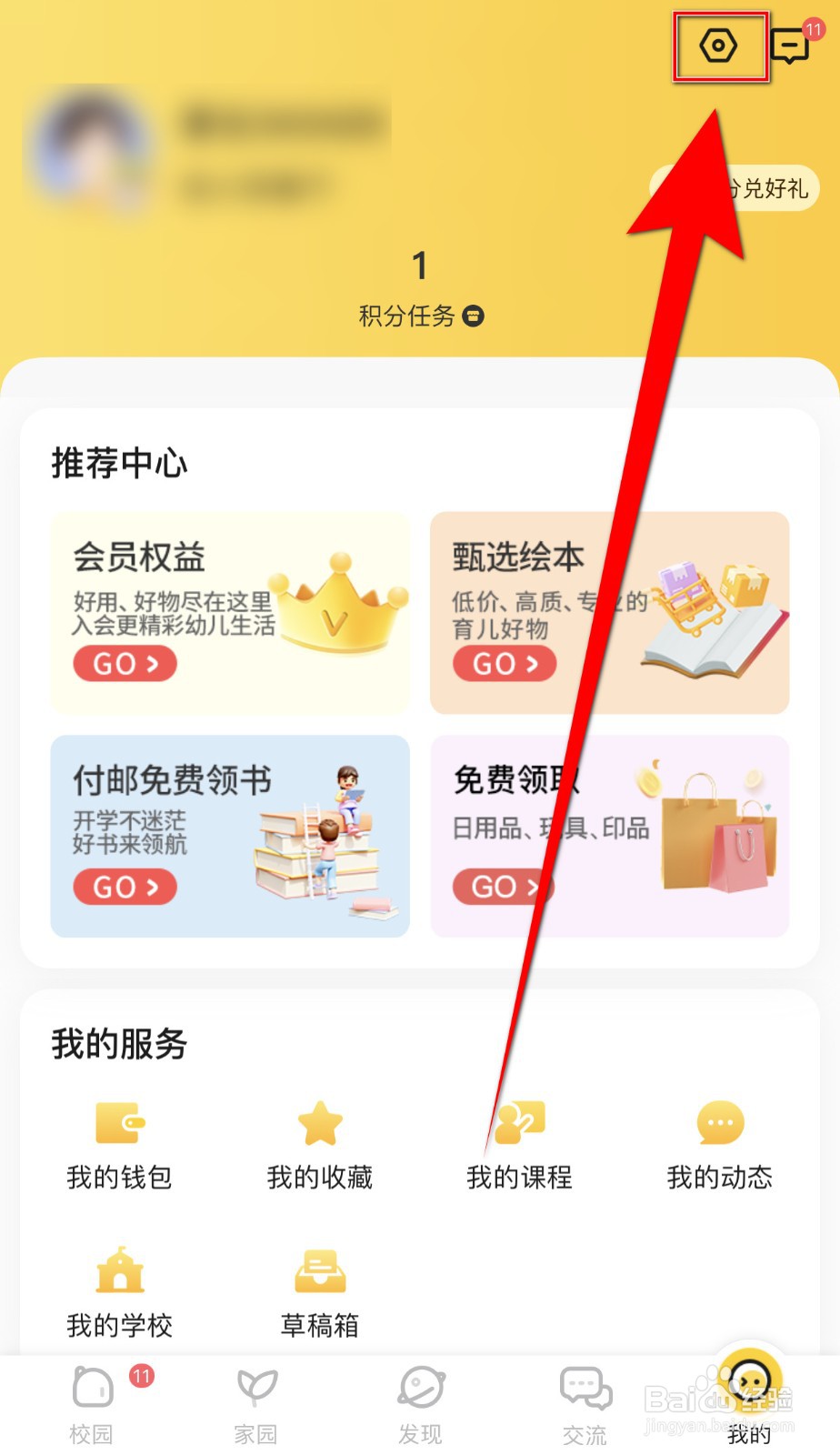Click GO on the 甄选绘本 card

tap(504, 664)
